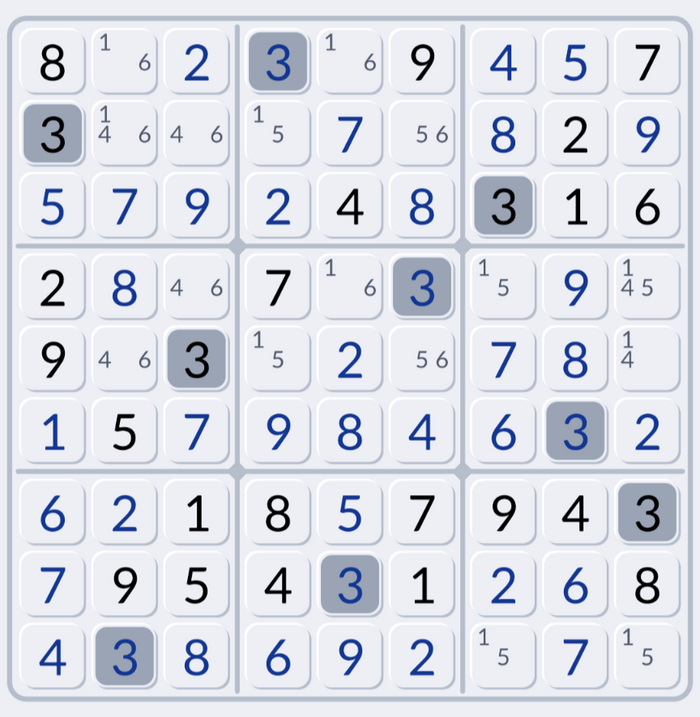Screen dimensions: 700x717
Task: Select the cell with only notes 1 and 4
Action: coord(647,359)
